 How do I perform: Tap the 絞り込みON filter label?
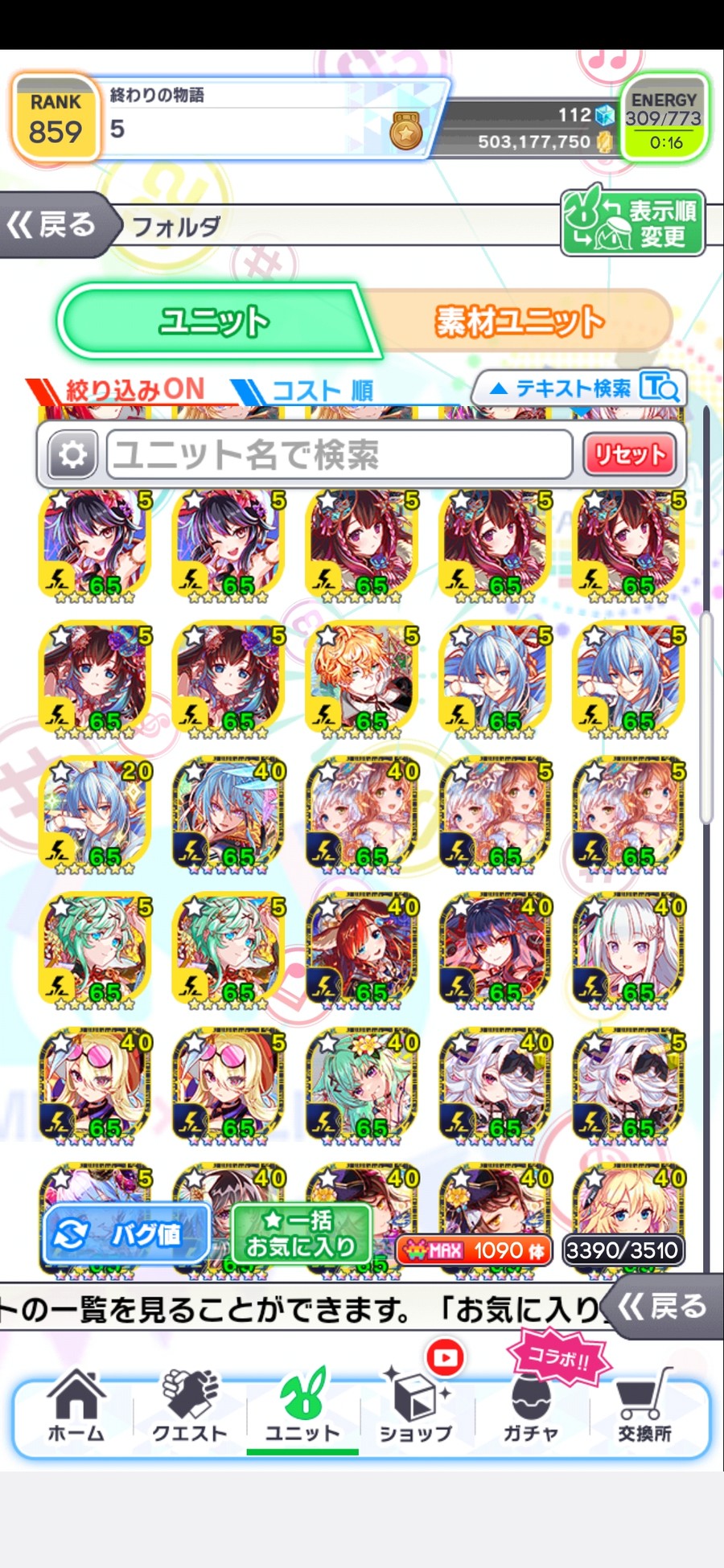pyautogui.click(x=133, y=390)
